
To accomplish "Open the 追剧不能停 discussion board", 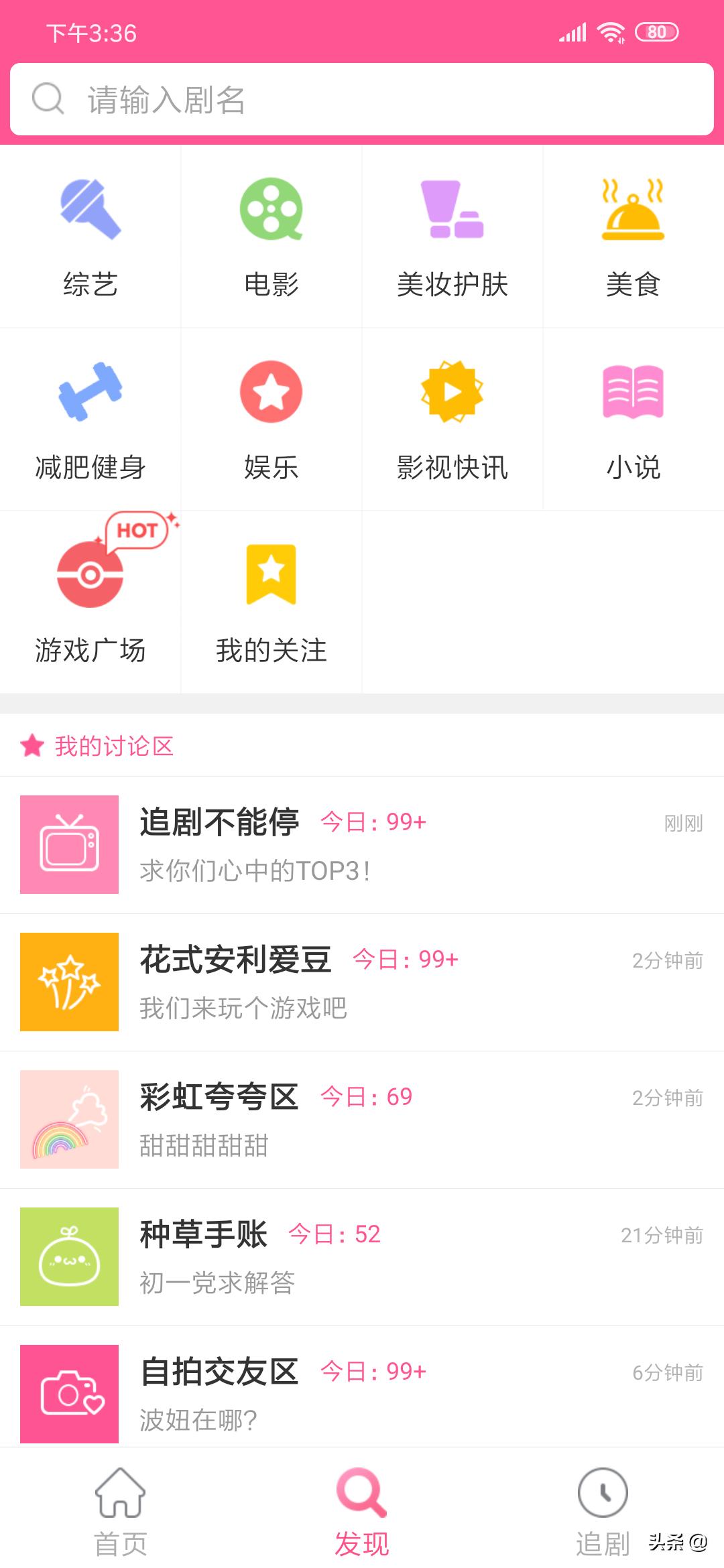I will (x=362, y=844).
